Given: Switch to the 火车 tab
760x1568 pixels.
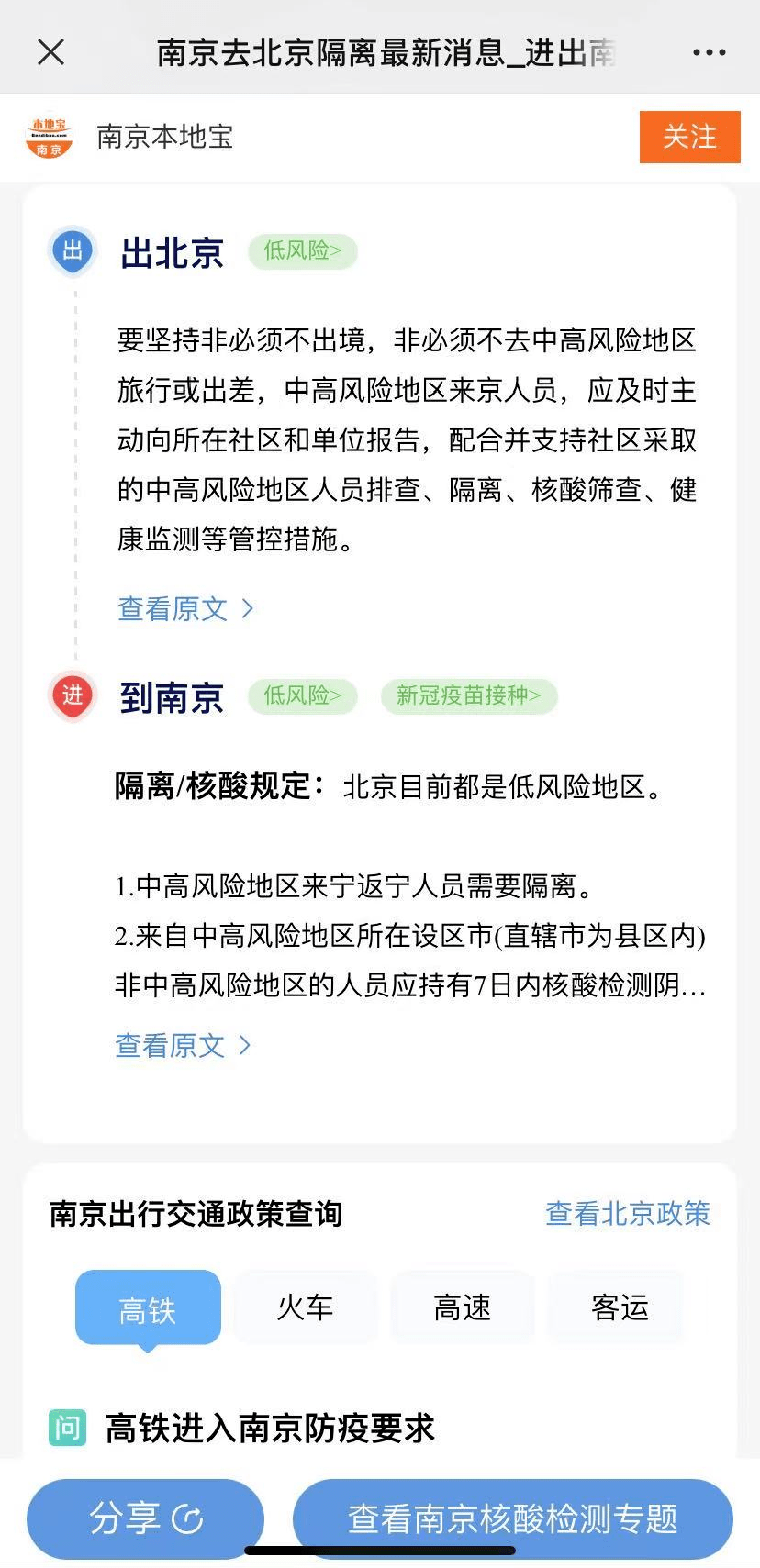Looking at the screenshot, I should tap(305, 1307).
